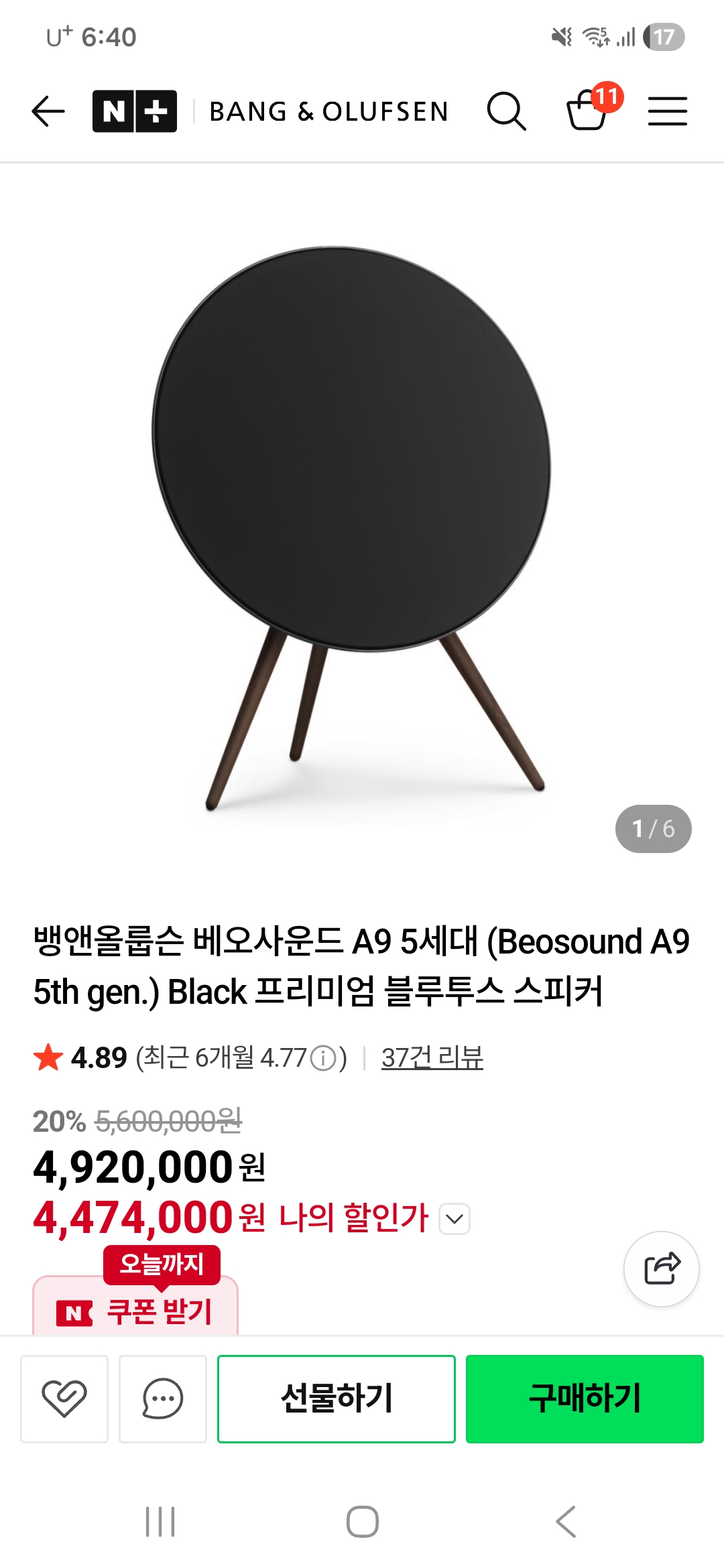Open the 37건 리뷰 reviews link
Image resolution: width=724 pixels, height=1568 pixels.
pyautogui.click(x=432, y=1058)
